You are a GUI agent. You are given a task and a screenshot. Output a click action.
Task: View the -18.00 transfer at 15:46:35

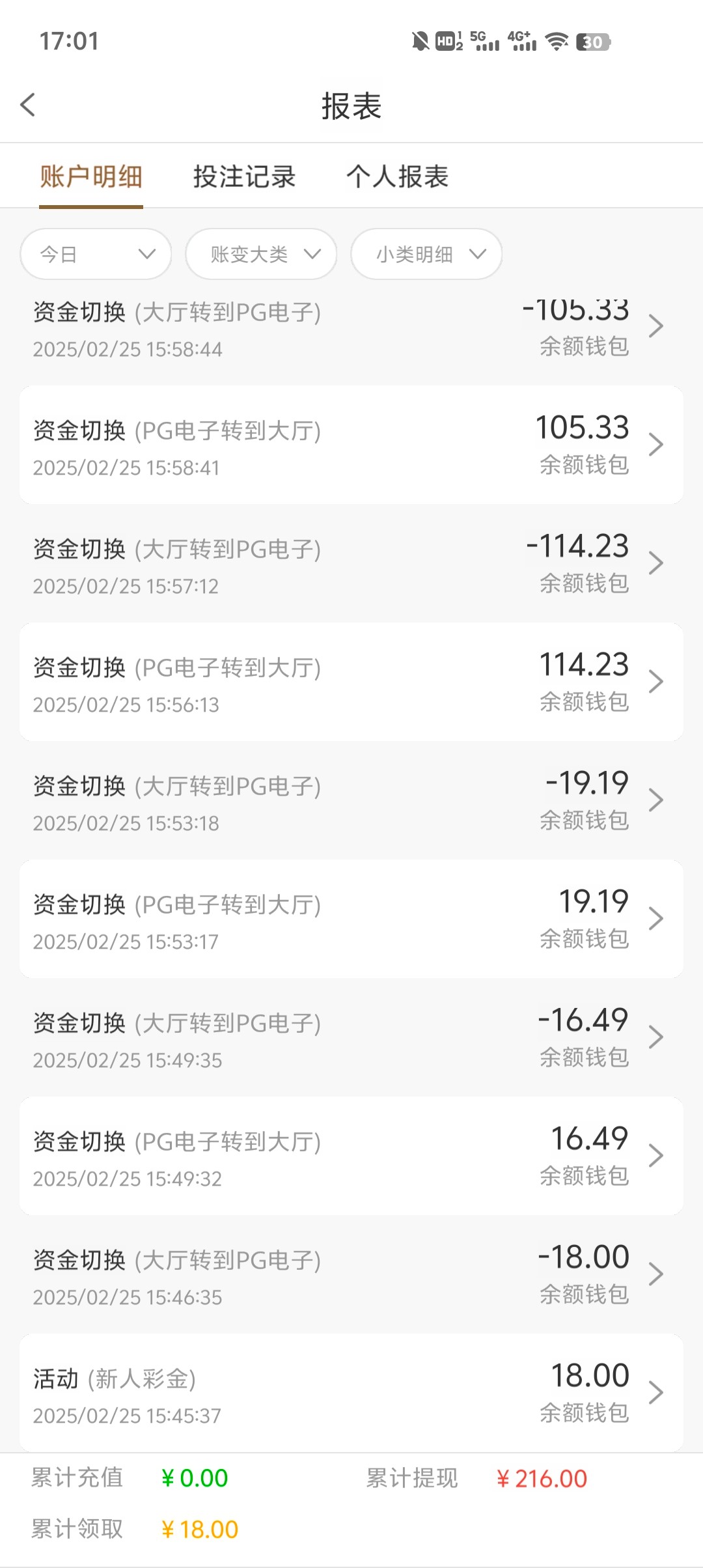point(351,1274)
